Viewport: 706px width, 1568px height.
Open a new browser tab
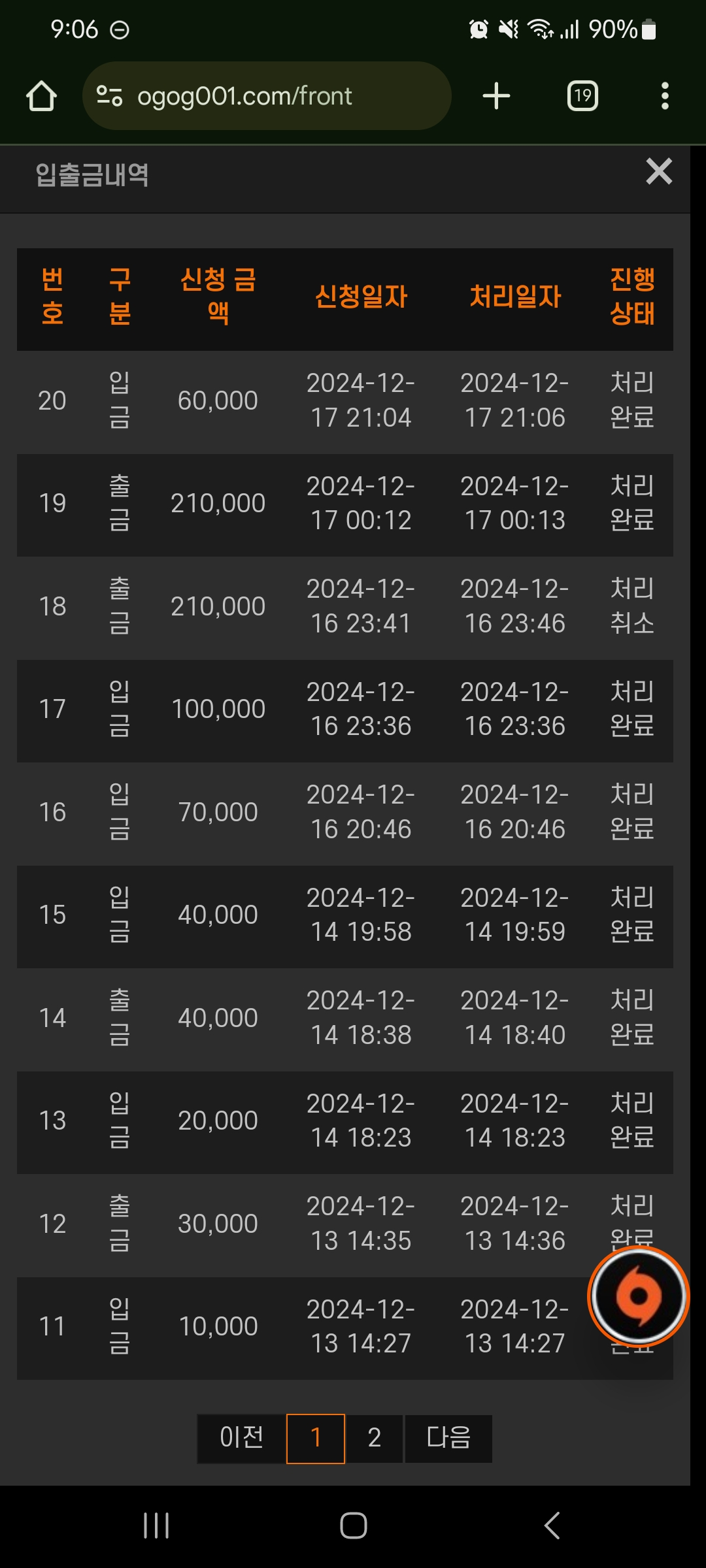point(496,96)
